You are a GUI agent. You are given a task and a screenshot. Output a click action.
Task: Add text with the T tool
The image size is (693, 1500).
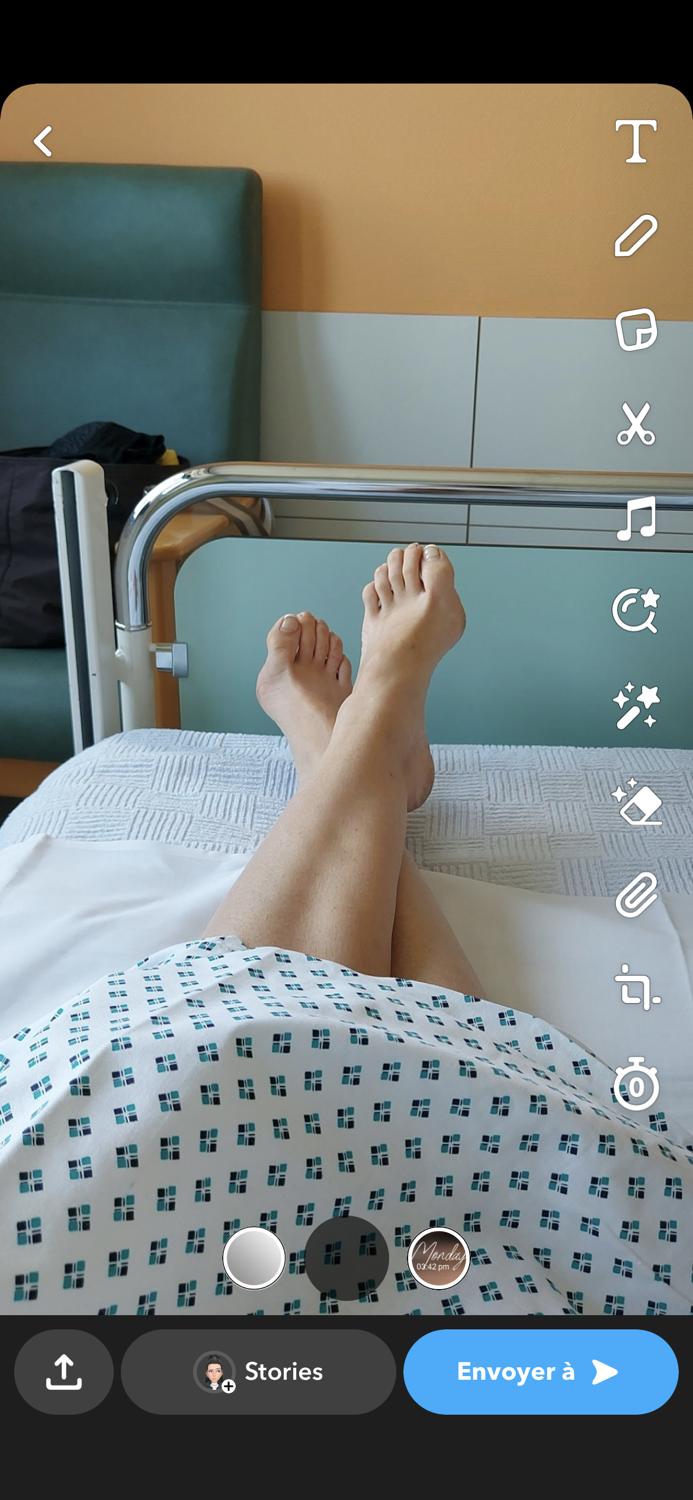(636, 141)
